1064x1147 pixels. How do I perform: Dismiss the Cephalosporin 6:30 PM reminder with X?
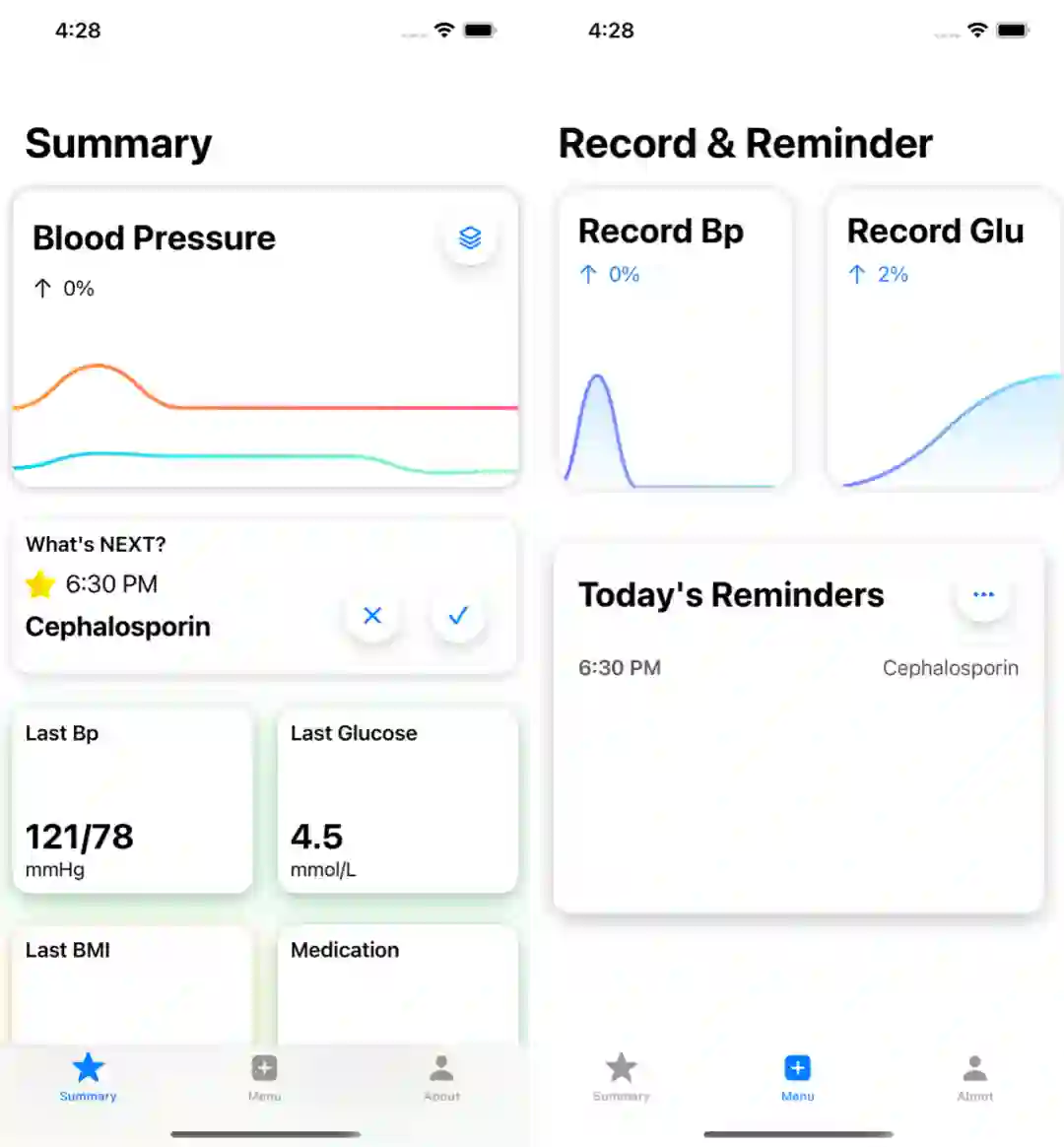(x=372, y=616)
